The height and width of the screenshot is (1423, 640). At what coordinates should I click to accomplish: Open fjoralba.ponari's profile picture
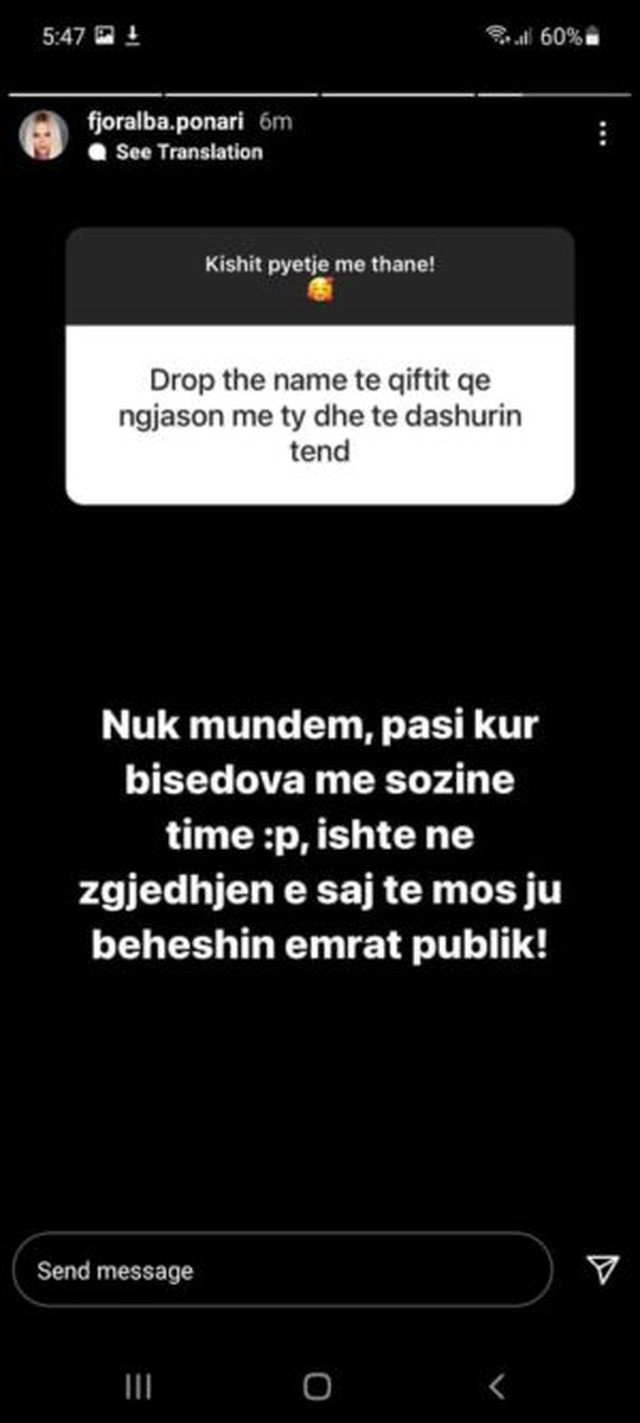point(44,136)
